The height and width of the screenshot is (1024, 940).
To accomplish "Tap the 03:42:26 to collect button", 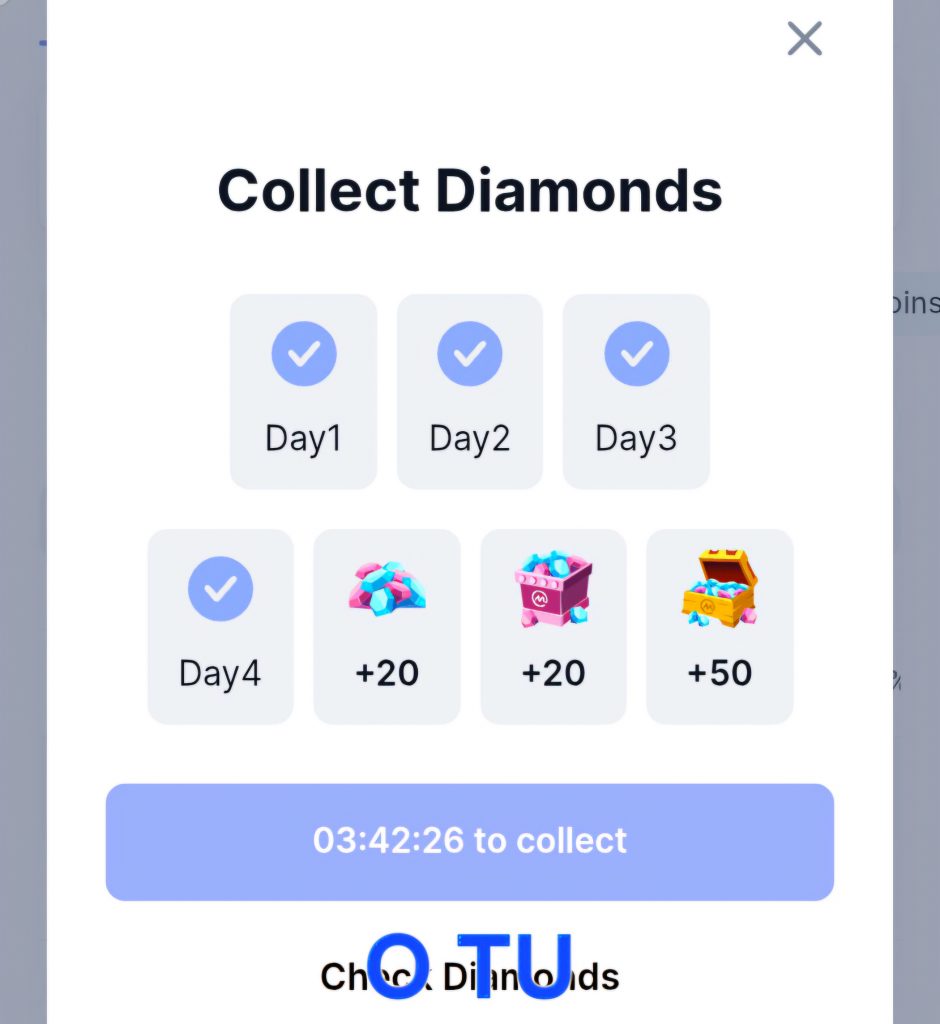I will coord(470,841).
